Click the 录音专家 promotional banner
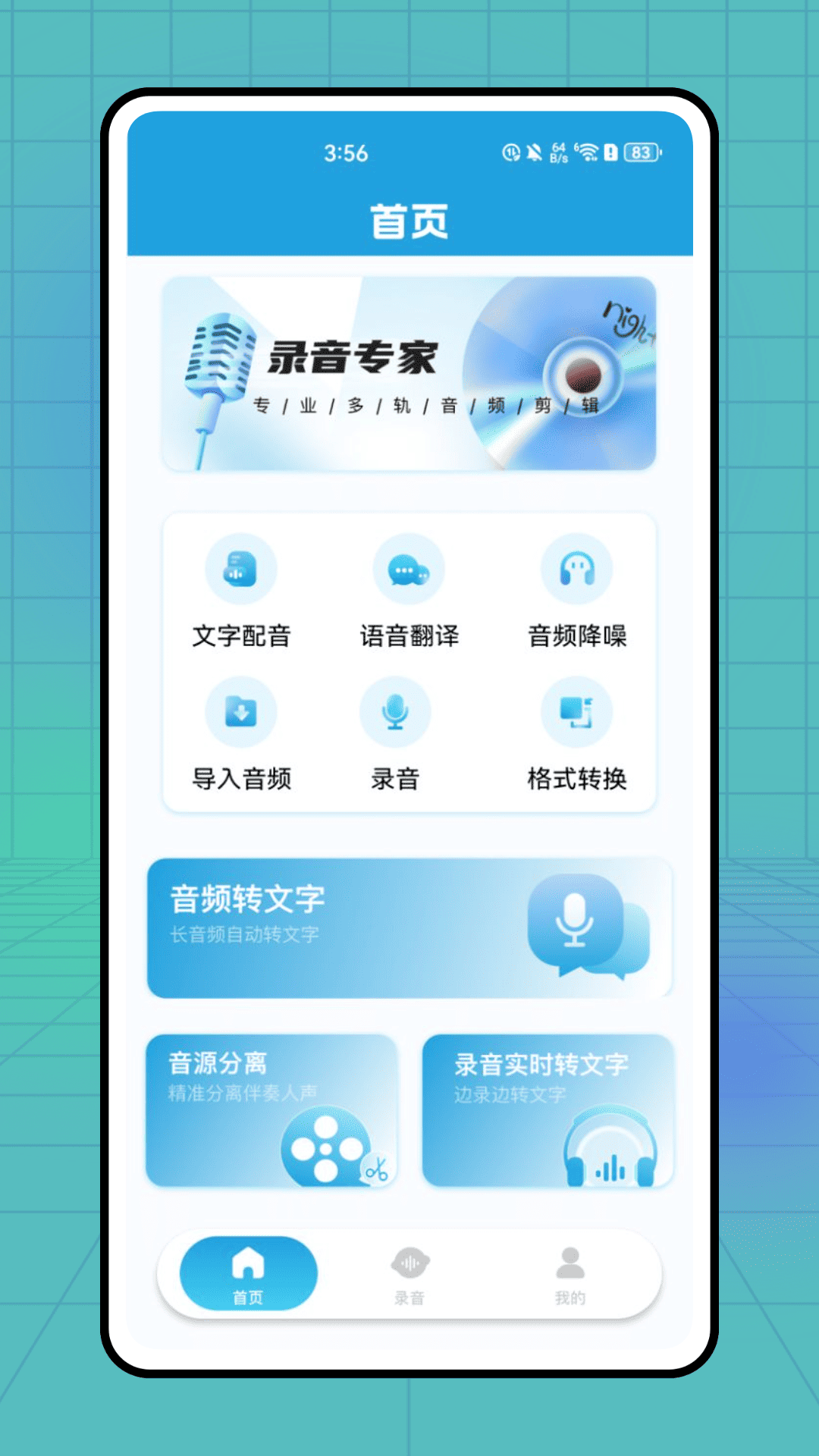The height and width of the screenshot is (1456, 819). (409, 375)
